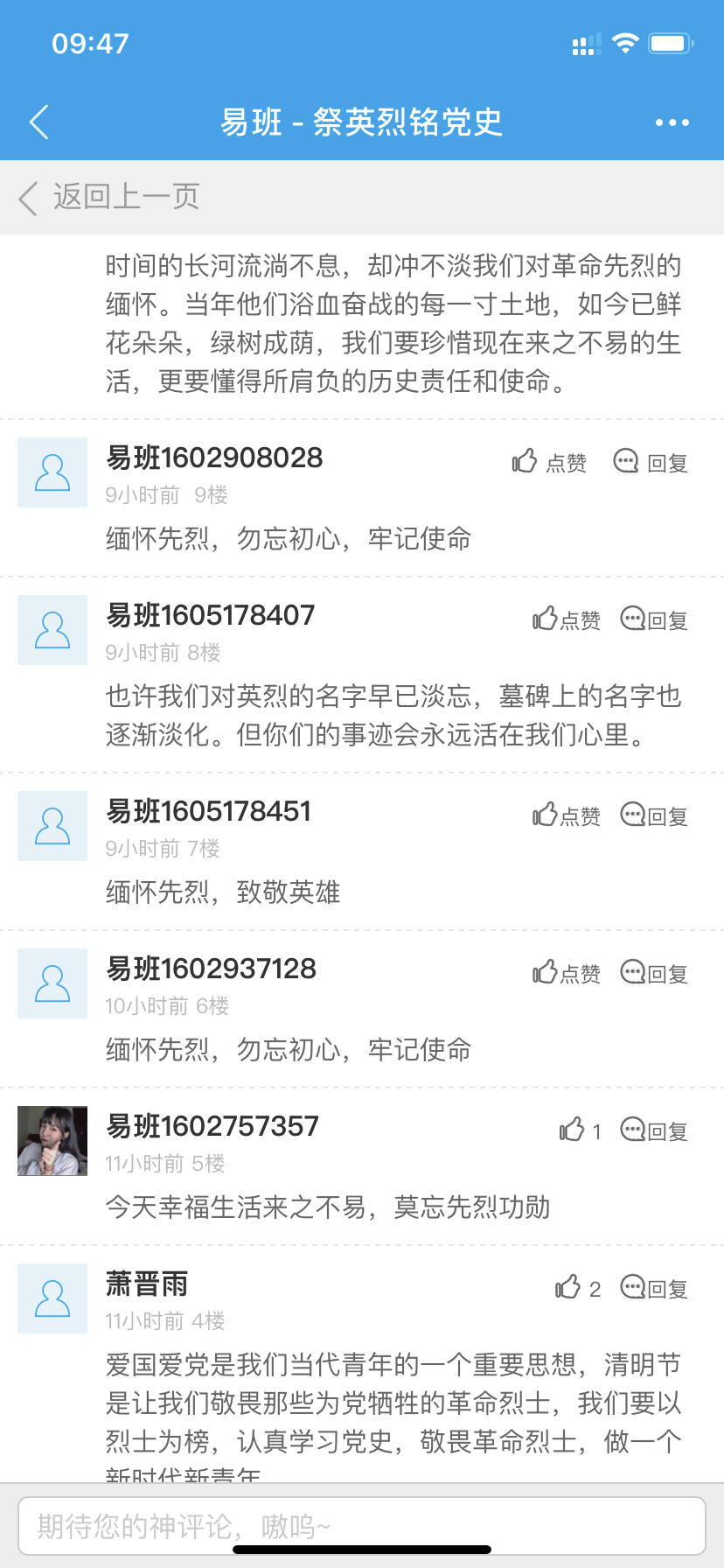Open the three-dot overflow menu

pos(672,122)
